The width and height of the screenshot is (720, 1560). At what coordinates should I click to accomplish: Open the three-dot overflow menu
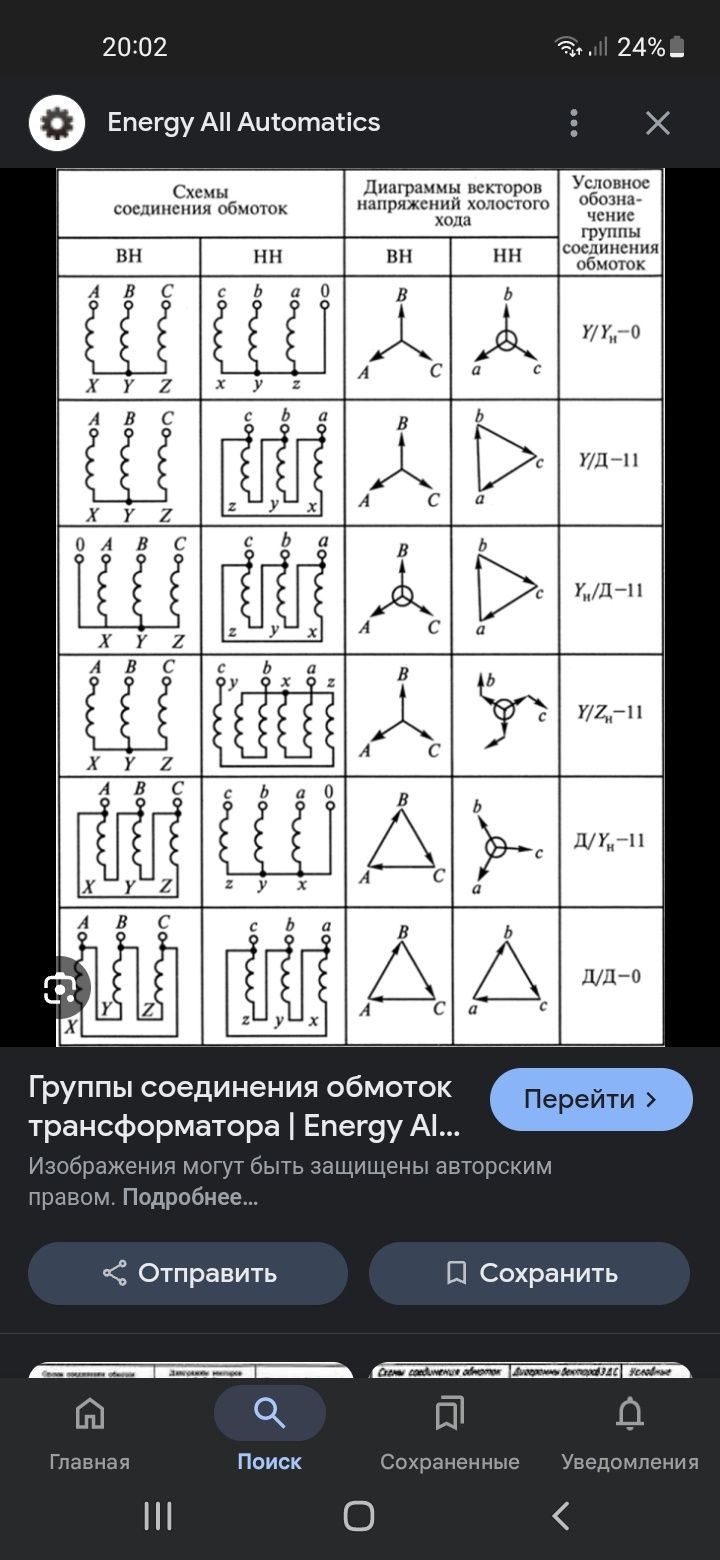point(573,123)
